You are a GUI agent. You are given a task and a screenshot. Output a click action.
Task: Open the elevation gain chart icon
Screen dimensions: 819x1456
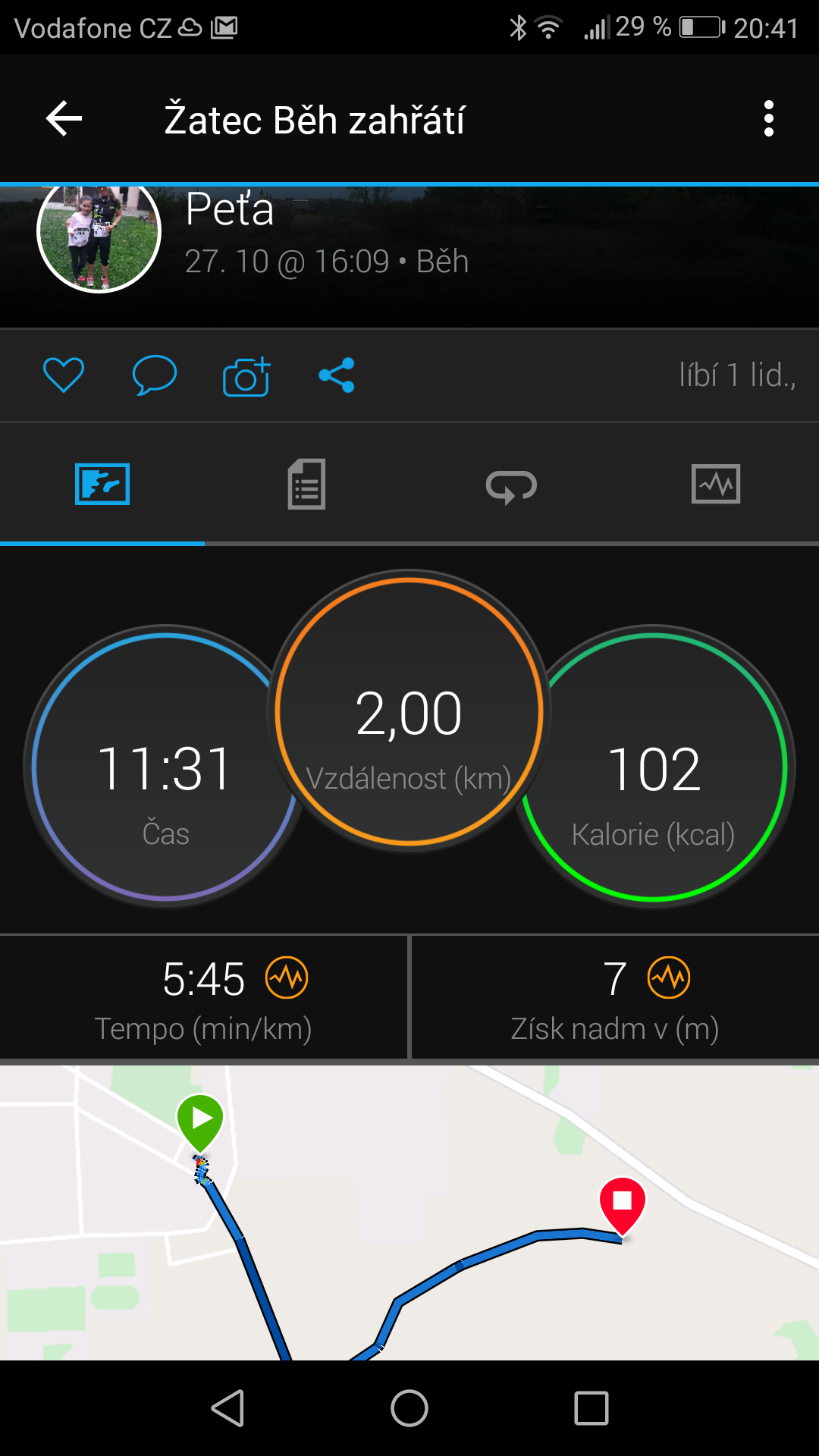coord(669,978)
